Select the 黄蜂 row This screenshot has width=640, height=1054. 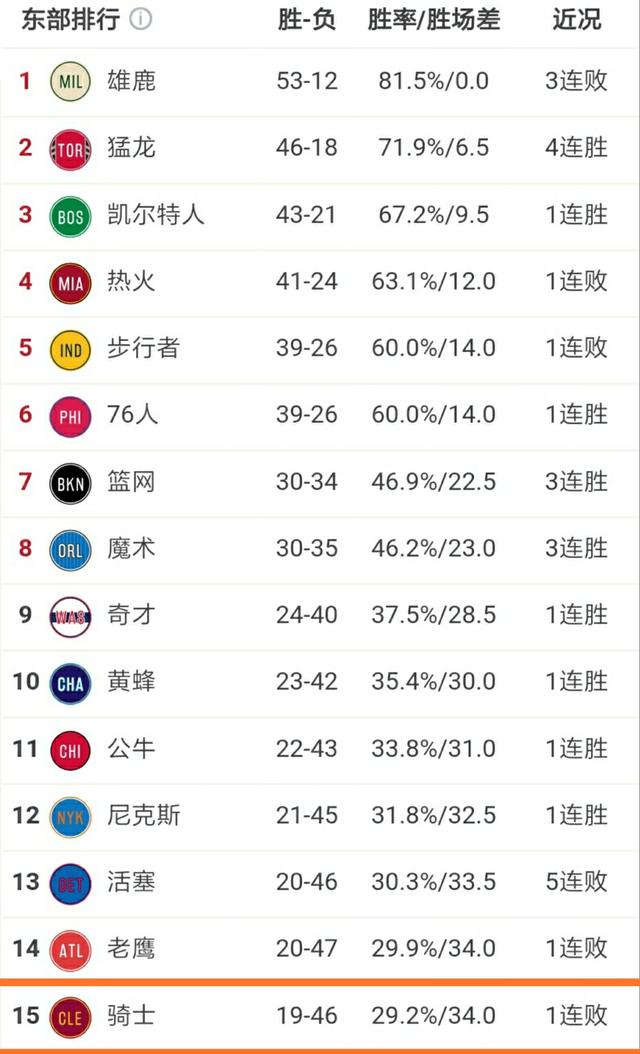[x=320, y=683]
